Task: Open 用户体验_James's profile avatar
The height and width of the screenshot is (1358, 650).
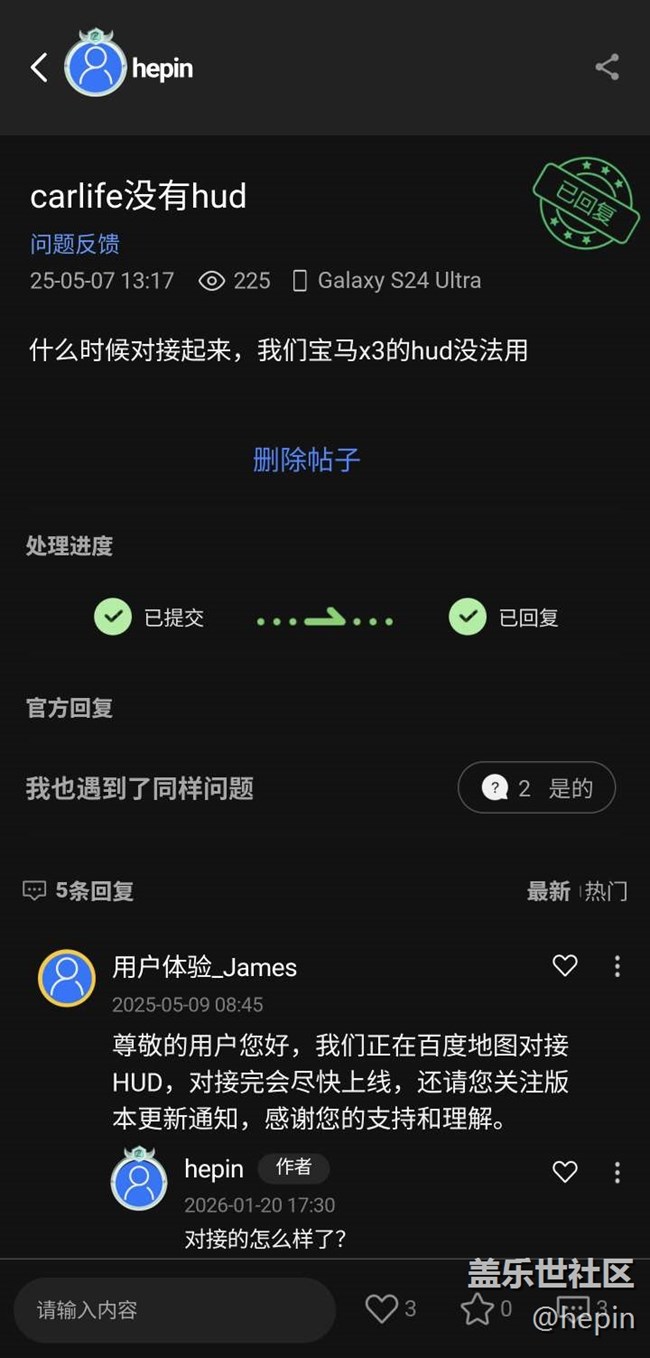Action: (x=67, y=977)
